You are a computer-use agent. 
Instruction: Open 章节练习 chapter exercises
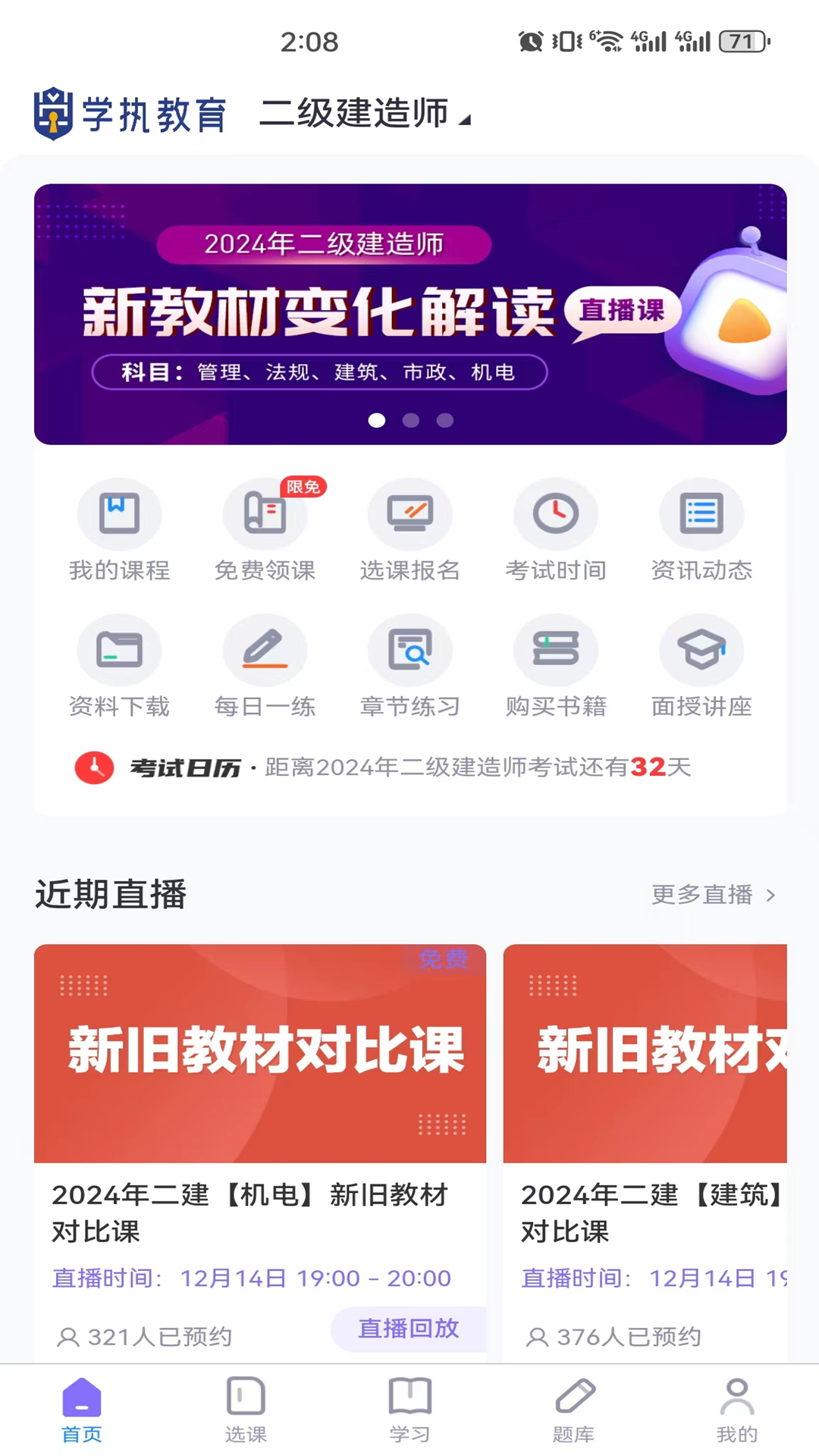(410, 667)
